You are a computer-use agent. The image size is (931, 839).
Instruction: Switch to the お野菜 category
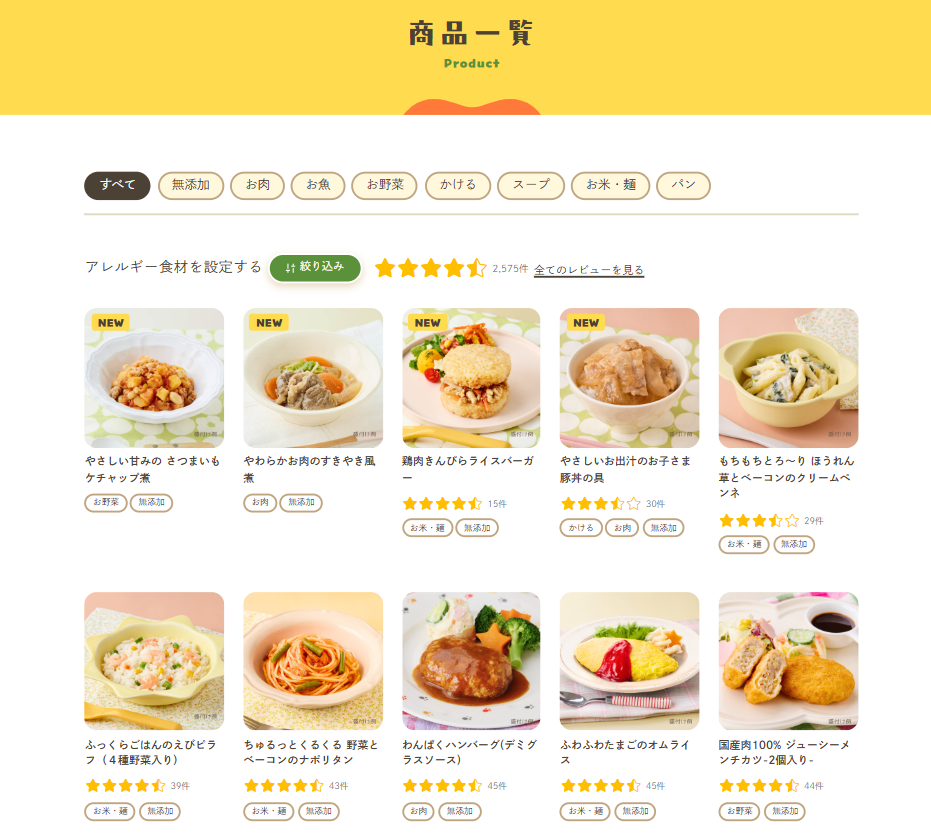(x=384, y=185)
